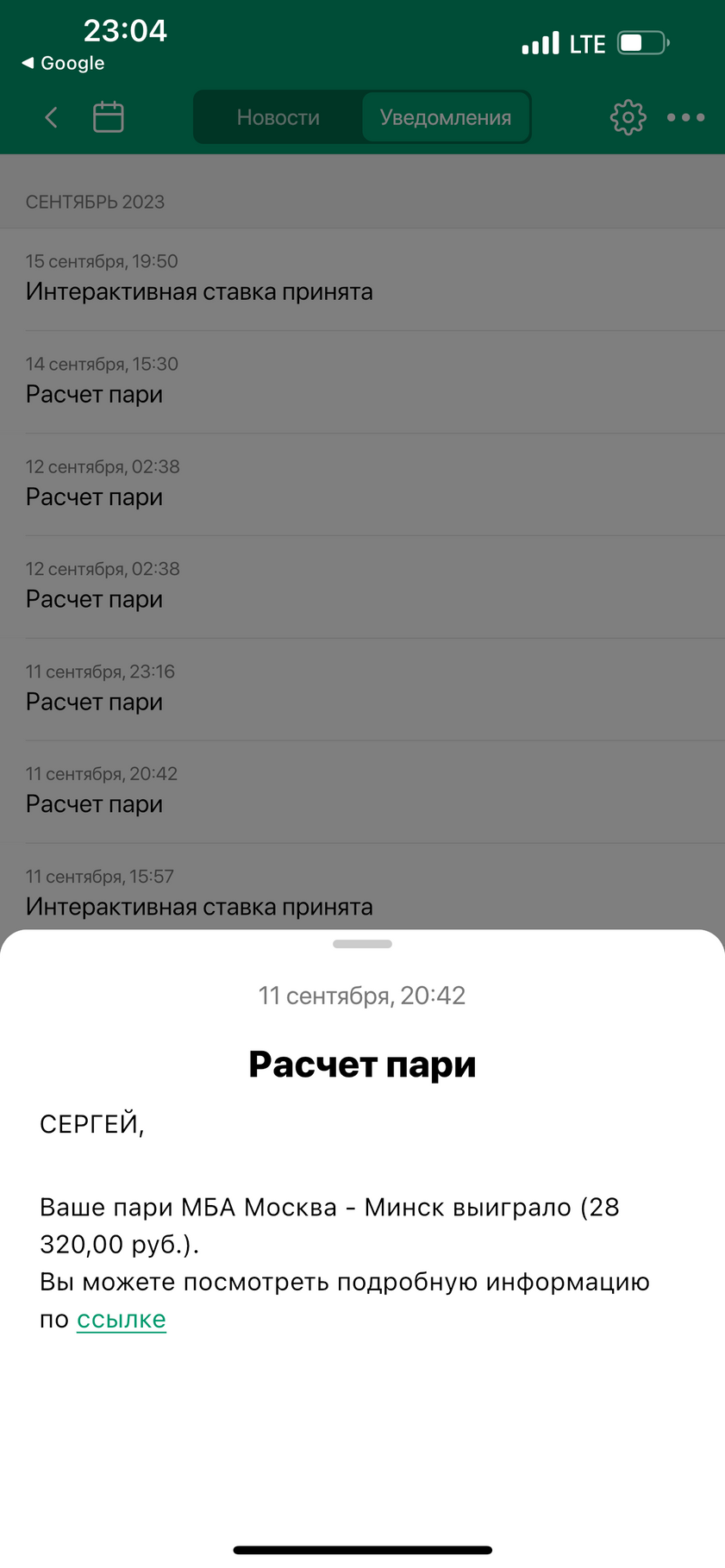The height and width of the screenshot is (1568, 725).
Task: Switch to the Новости tab
Action: [x=278, y=117]
